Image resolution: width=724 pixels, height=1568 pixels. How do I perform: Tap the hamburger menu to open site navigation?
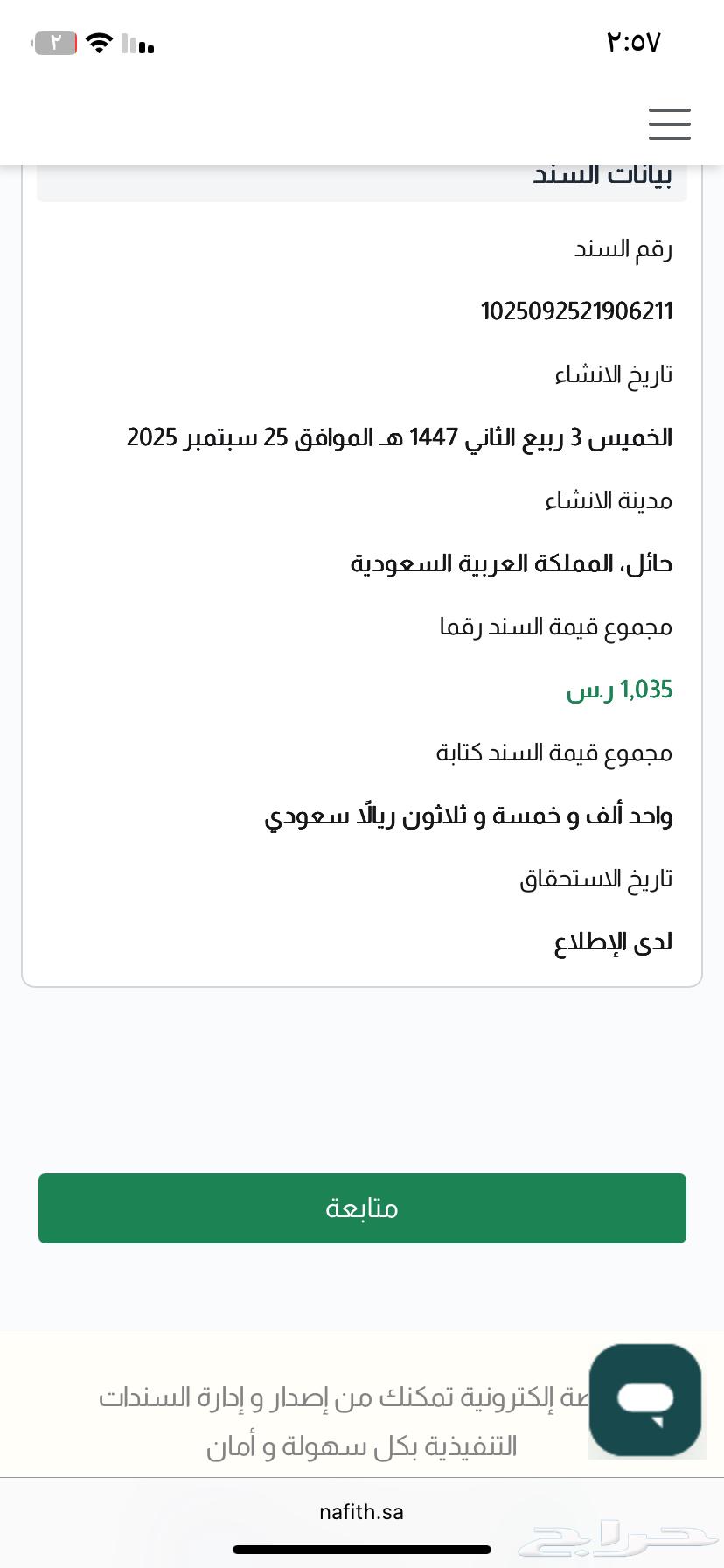[669, 124]
